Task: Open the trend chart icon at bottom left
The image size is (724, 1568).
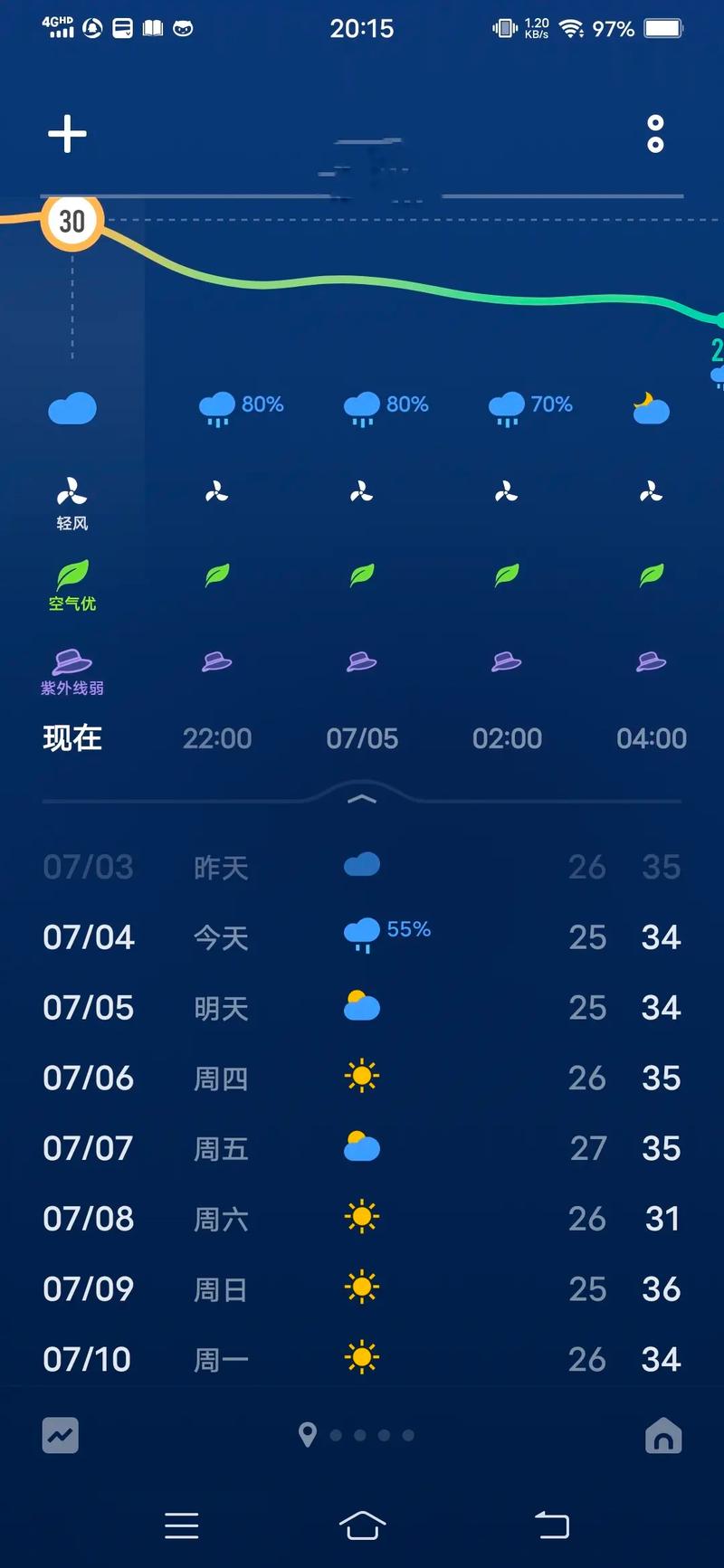Action: point(60,1435)
